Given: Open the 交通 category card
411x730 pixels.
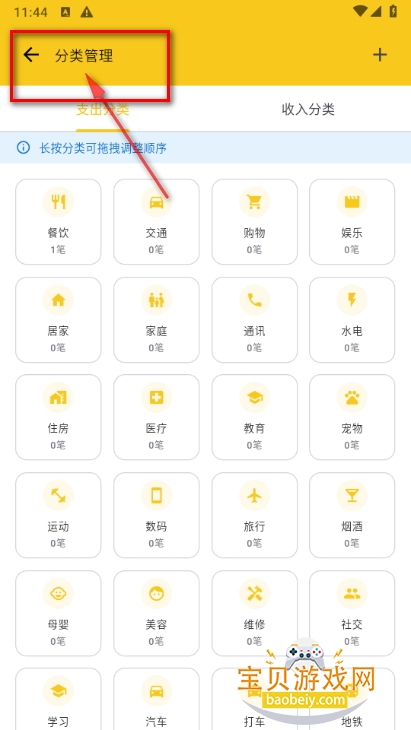Looking at the screenshot, I should (x=156, y=222).
